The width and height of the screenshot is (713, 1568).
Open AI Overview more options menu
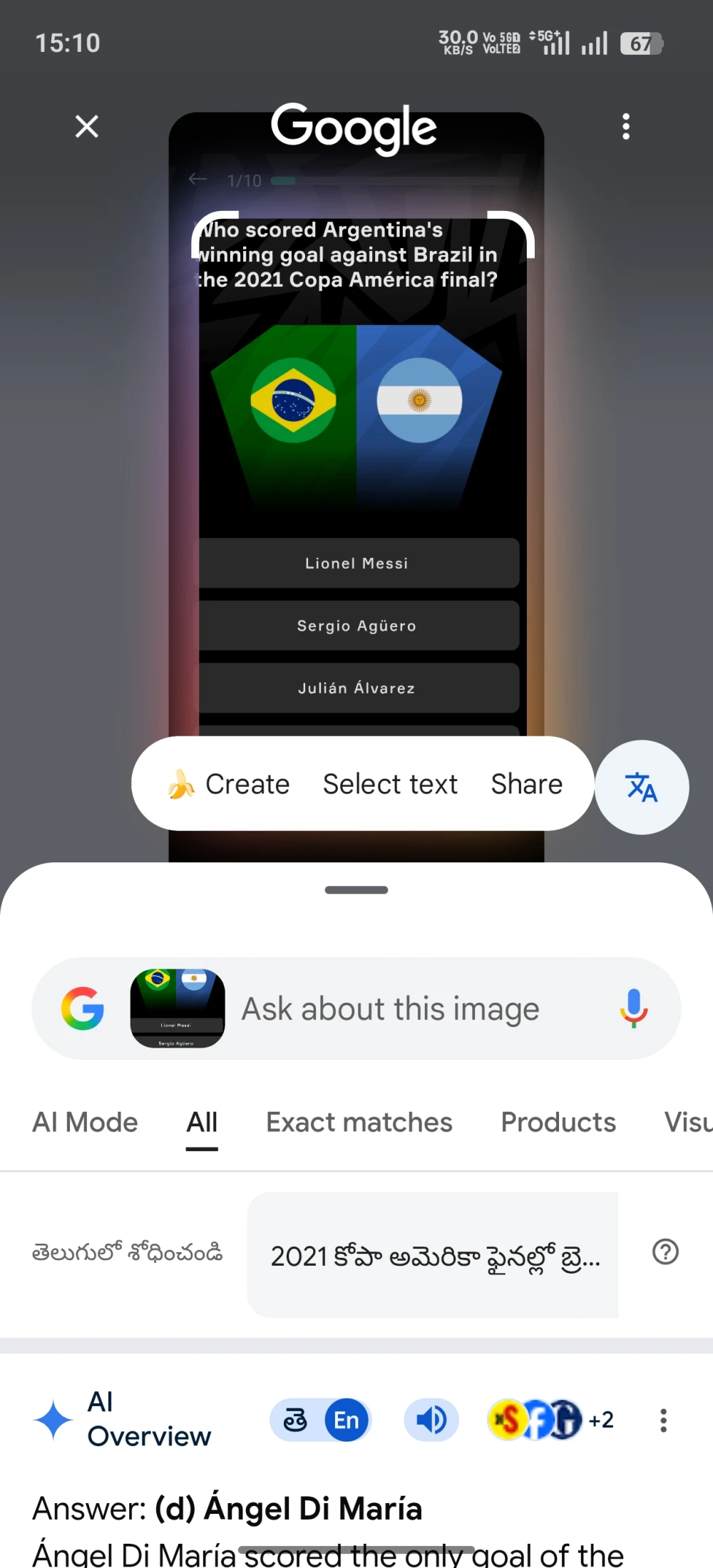click(663, 1420)
